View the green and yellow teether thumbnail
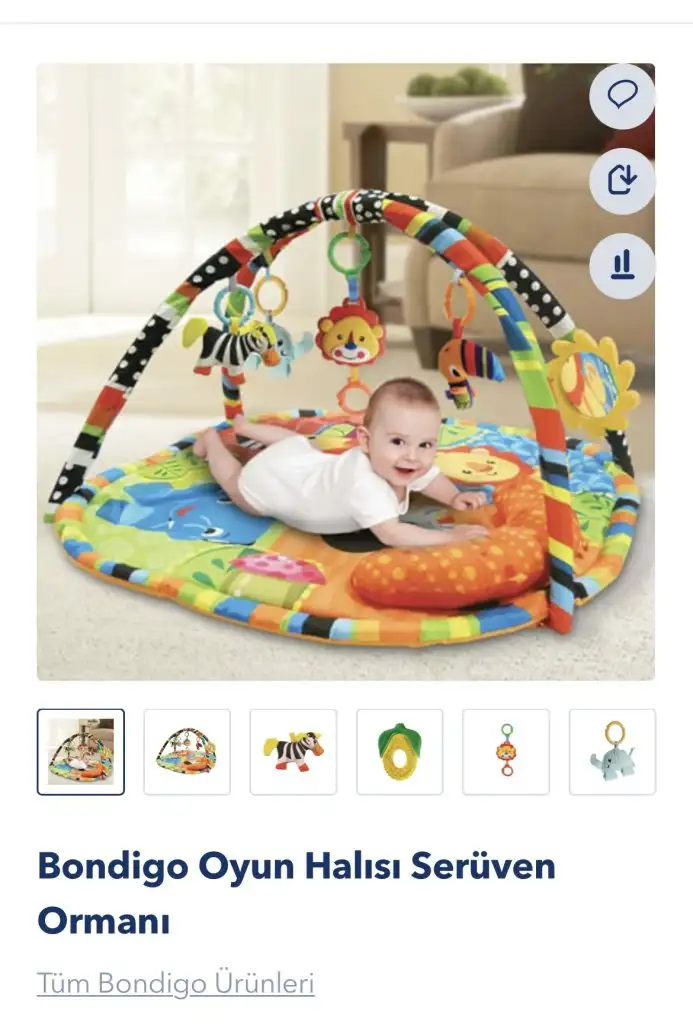The height and width of the screenshot is (1024, 693). tap(399, 752)
